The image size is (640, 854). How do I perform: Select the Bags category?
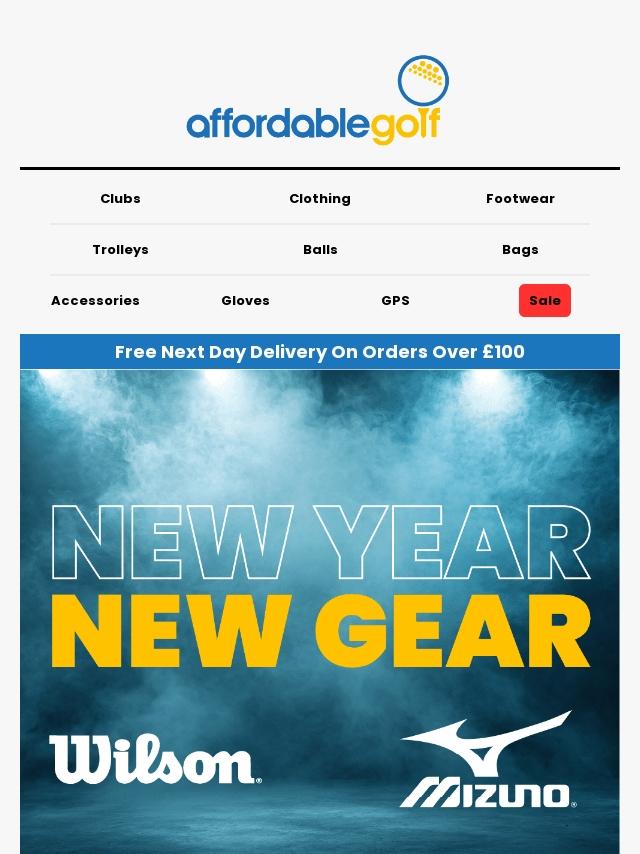[520, 249]
